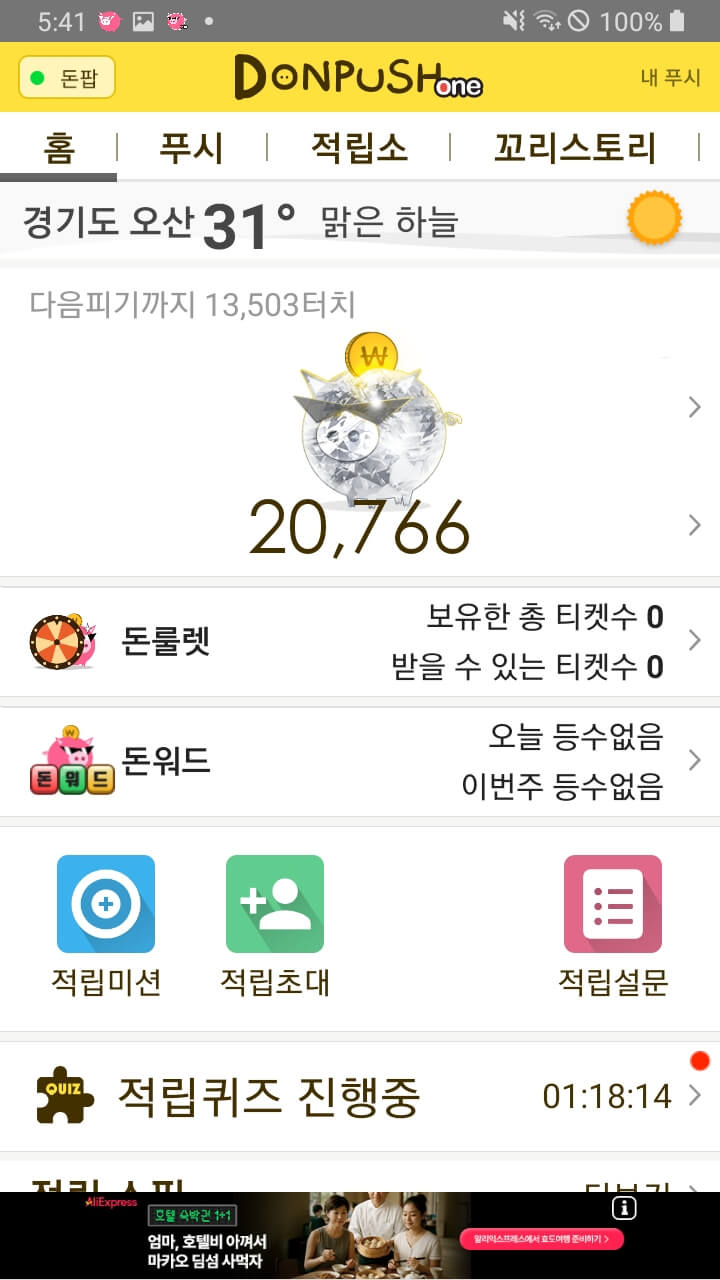Open the 돈워드 word game row
The image size is (720, 1280).
tap(360, 761)
